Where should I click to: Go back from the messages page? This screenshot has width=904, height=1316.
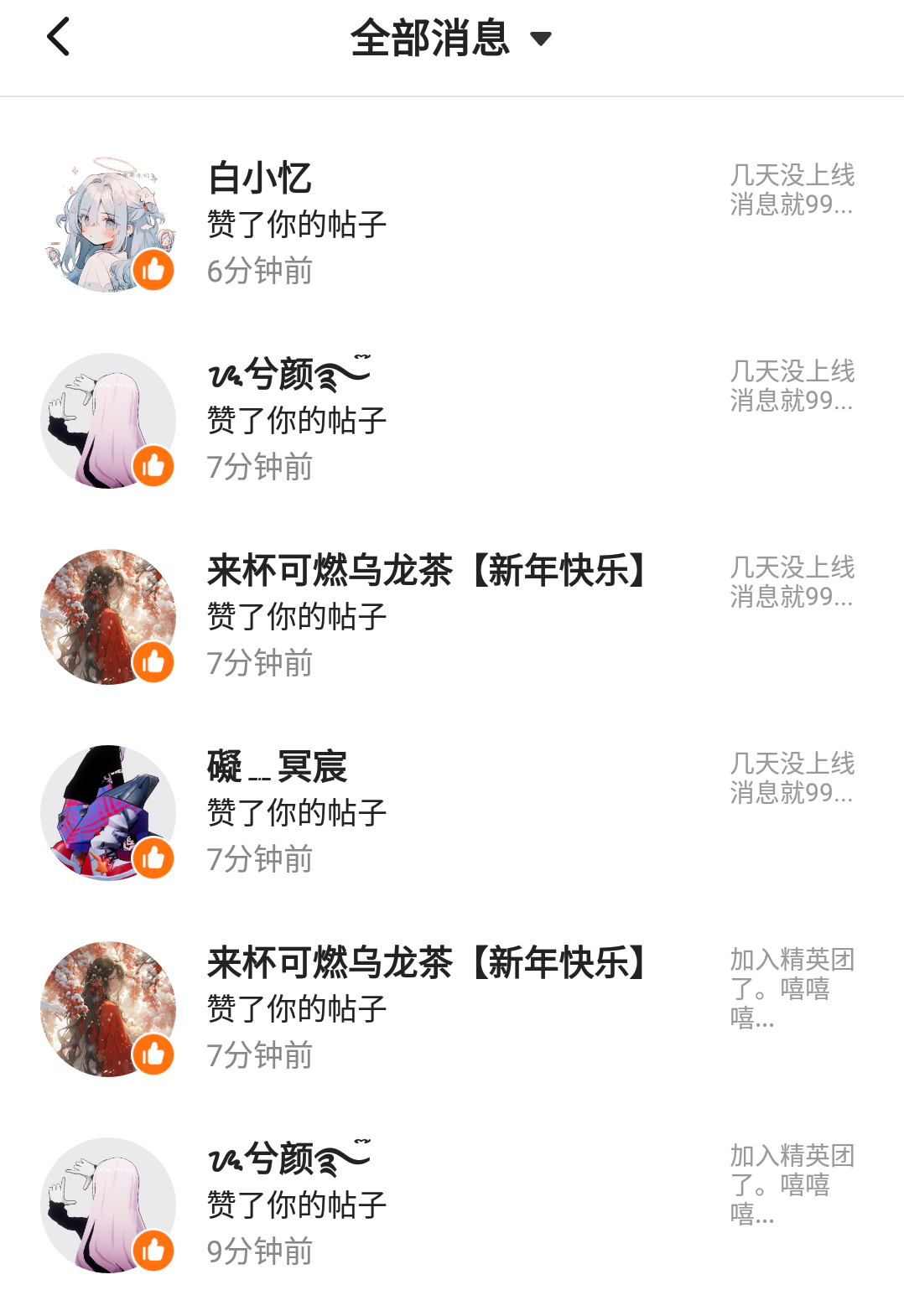tap(59, 38)
